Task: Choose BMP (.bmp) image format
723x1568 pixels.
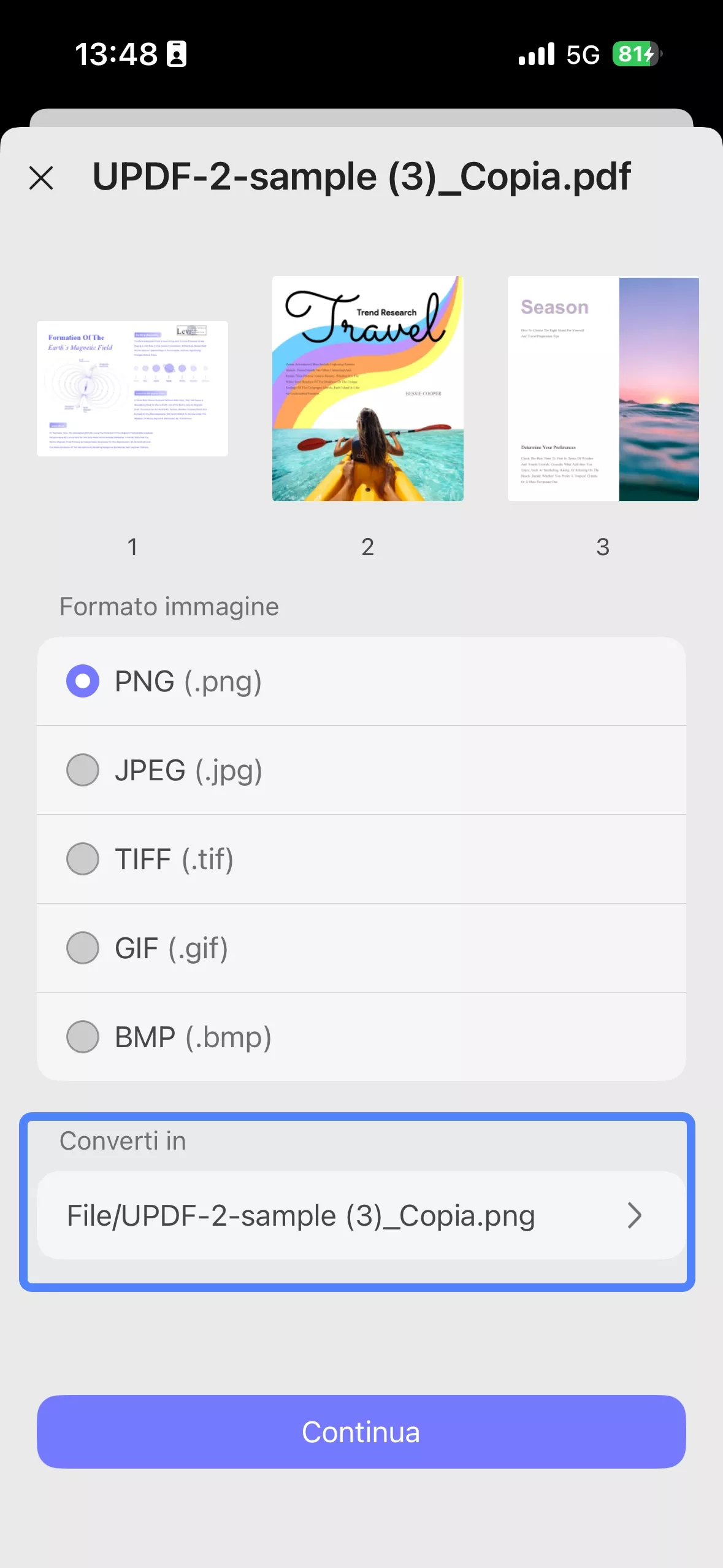Action: (x=361, y=1037)
